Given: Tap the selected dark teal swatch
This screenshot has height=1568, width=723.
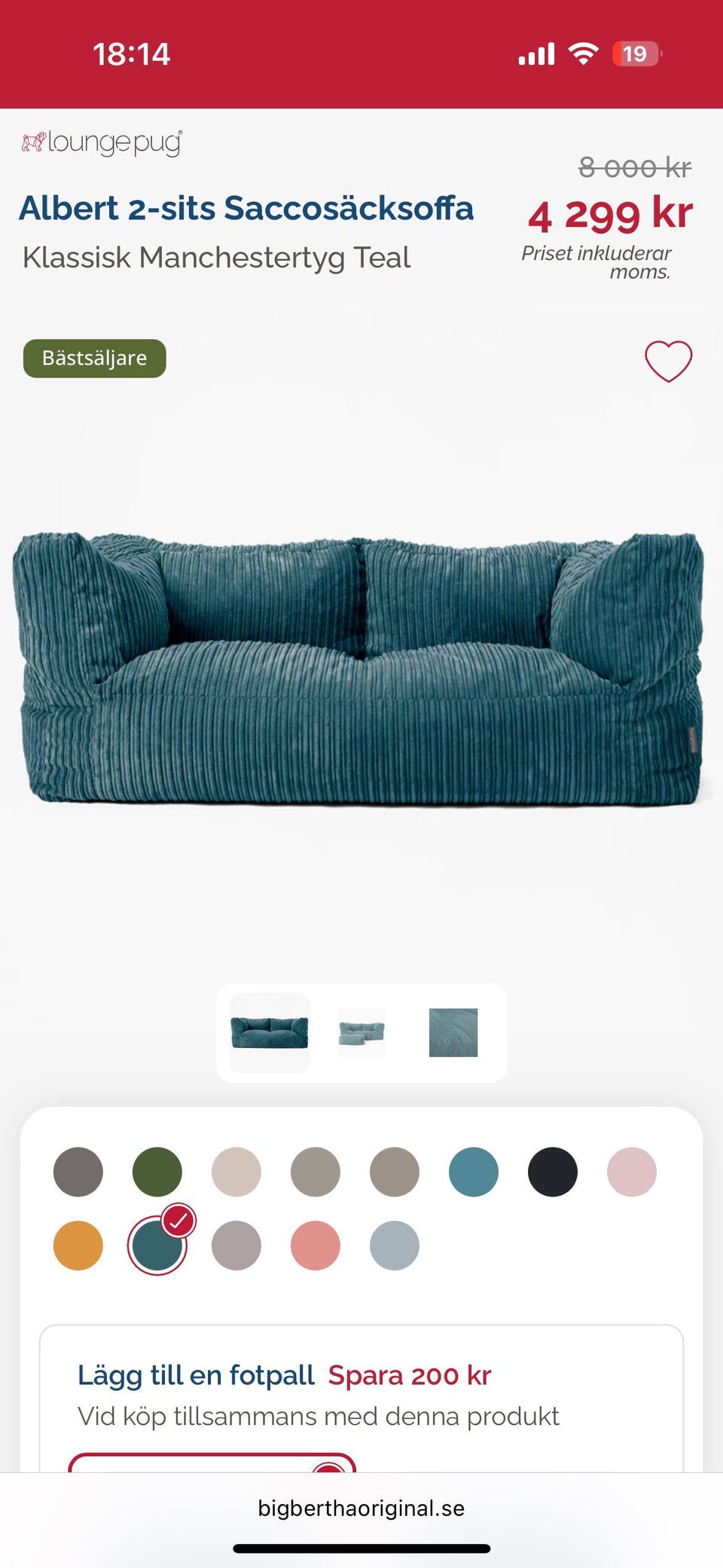Looking at the screenshot, I should [x=157, y=1246].
